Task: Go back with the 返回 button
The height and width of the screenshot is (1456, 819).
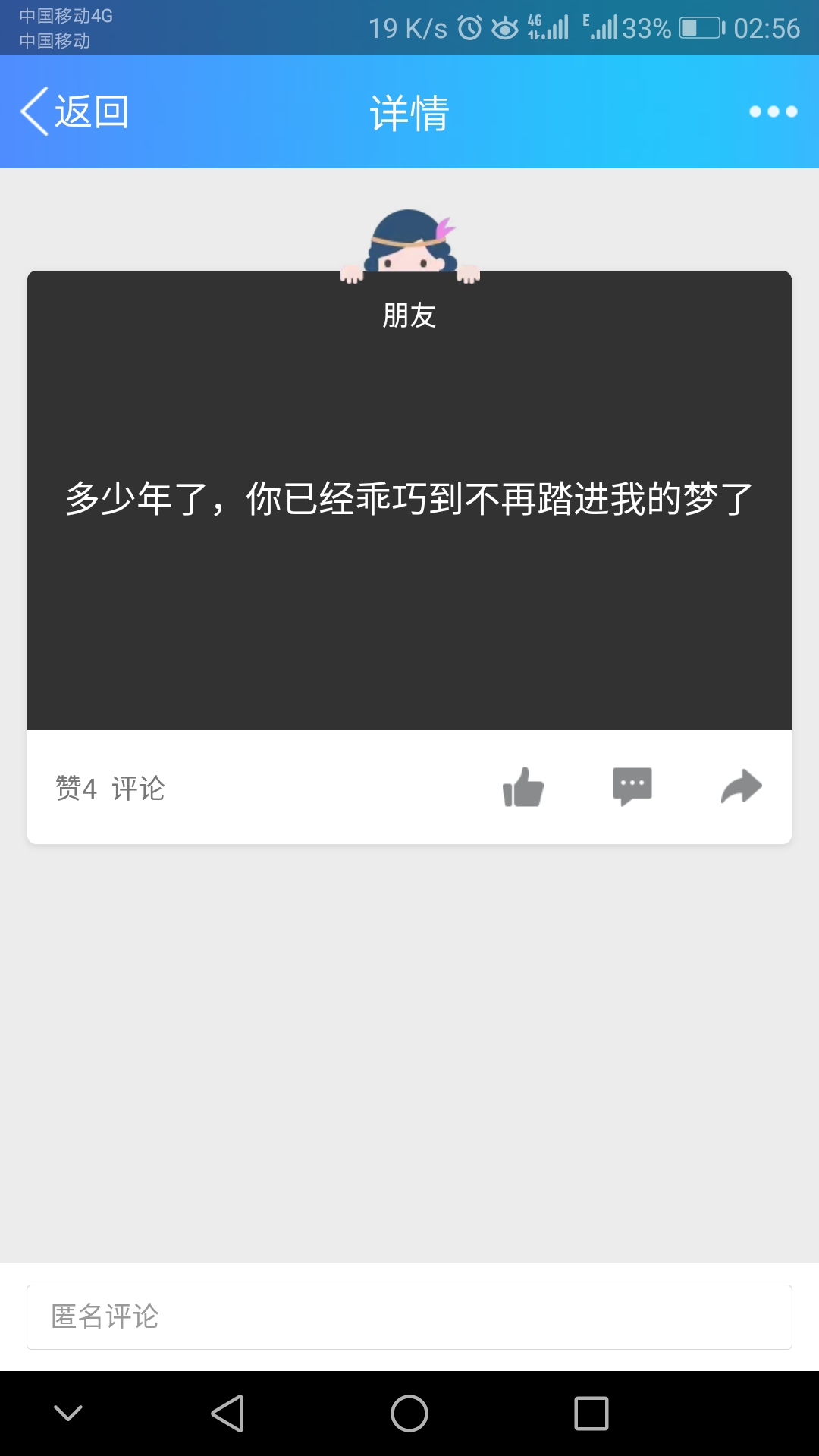Action: (x=74, y=111)
